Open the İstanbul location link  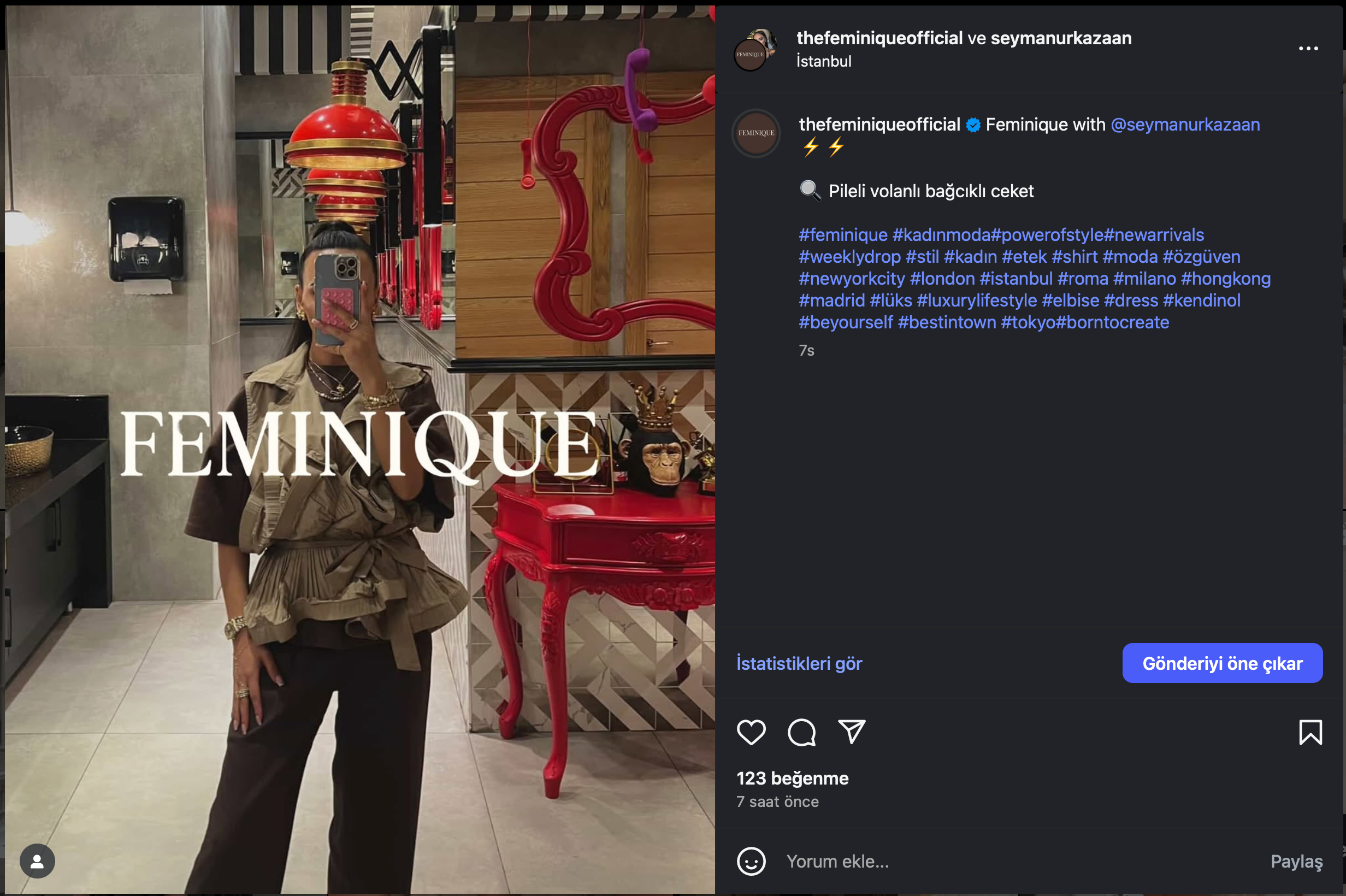pyautogui.click(x=823, y=61)
